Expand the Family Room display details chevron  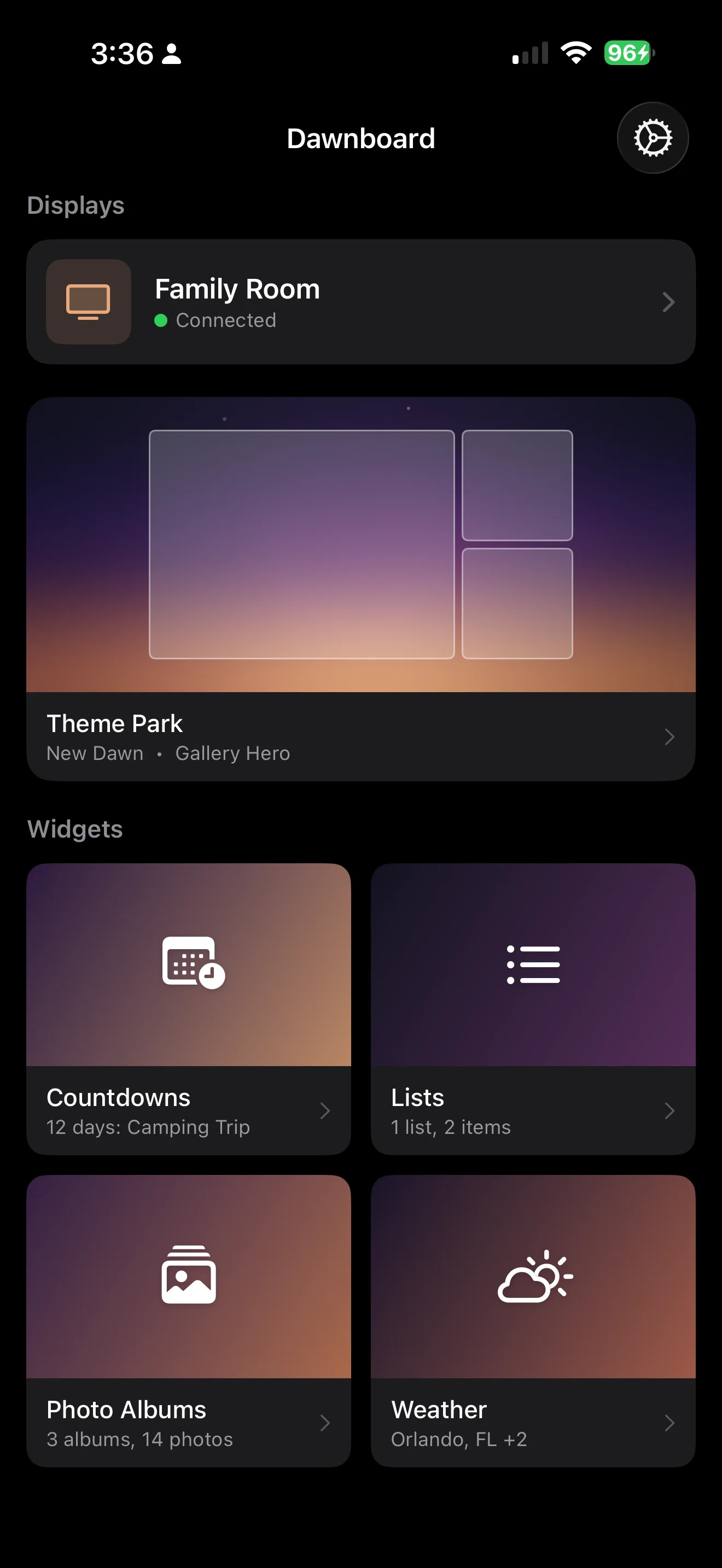click(669, 302)
